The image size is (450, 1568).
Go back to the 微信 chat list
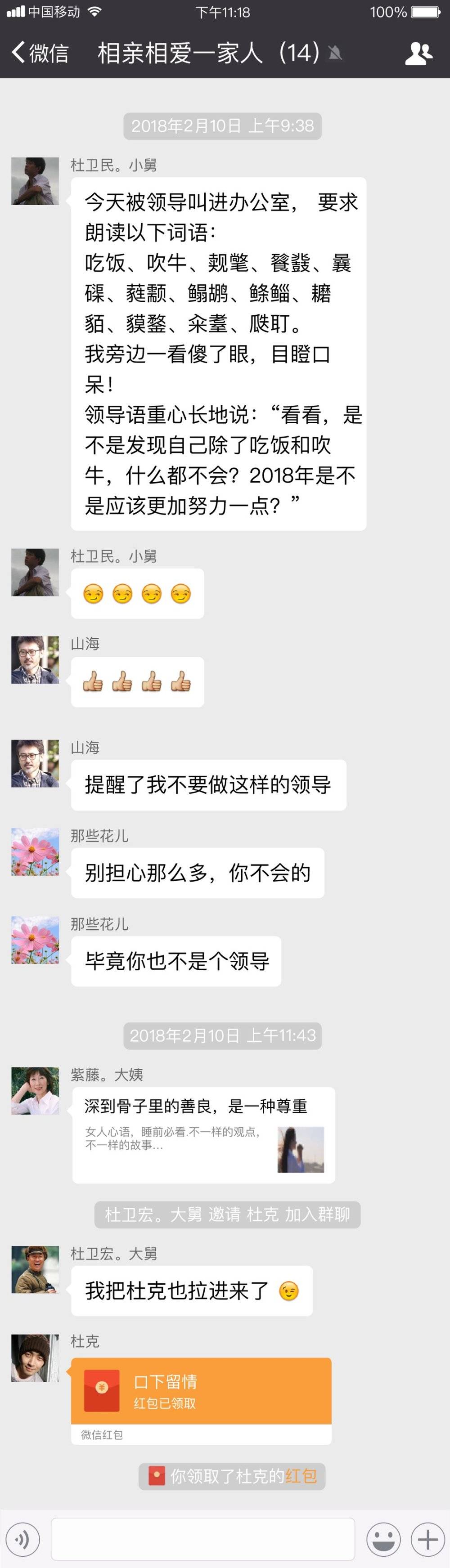pos(40,53)
